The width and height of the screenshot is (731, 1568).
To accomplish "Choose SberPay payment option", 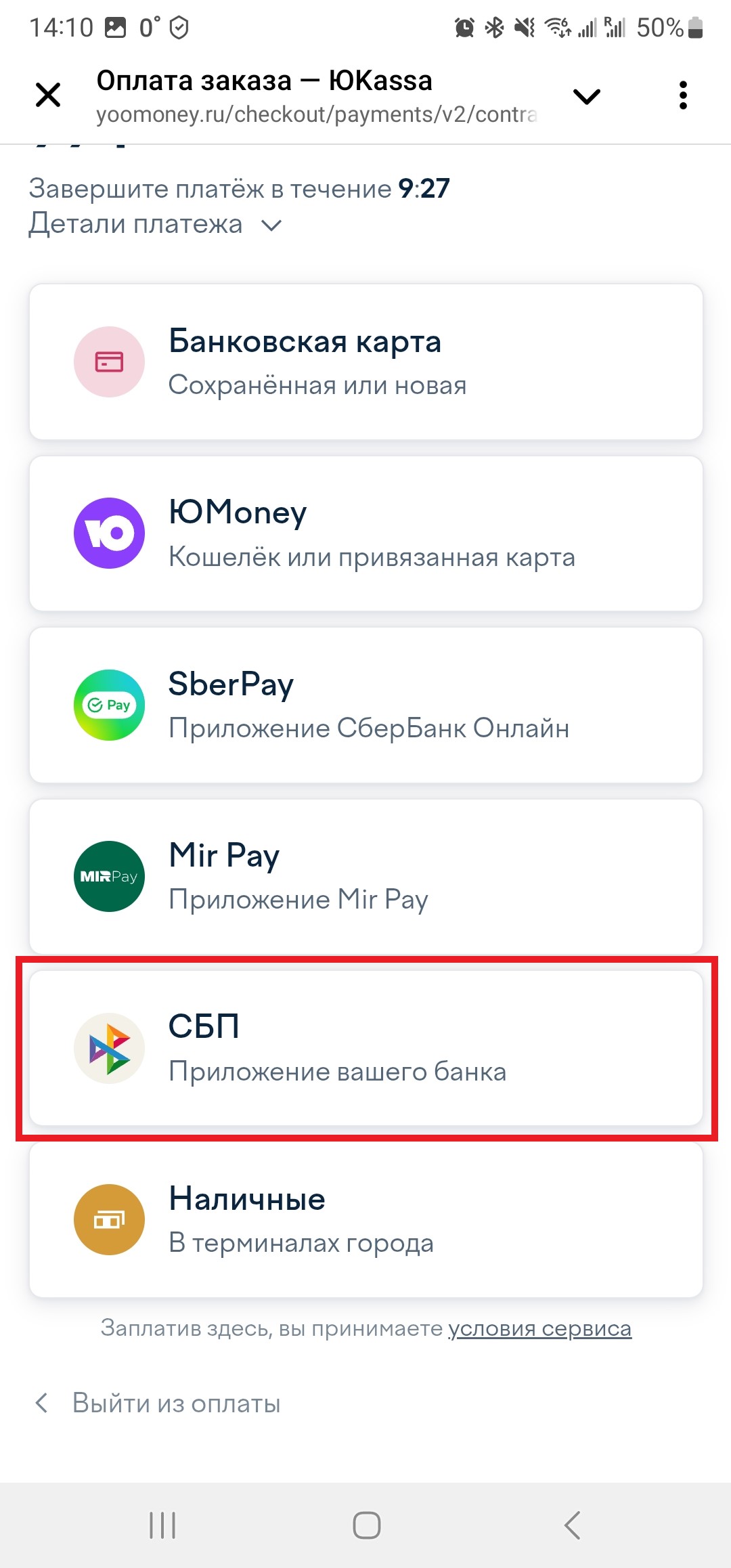I will (365, 705).
